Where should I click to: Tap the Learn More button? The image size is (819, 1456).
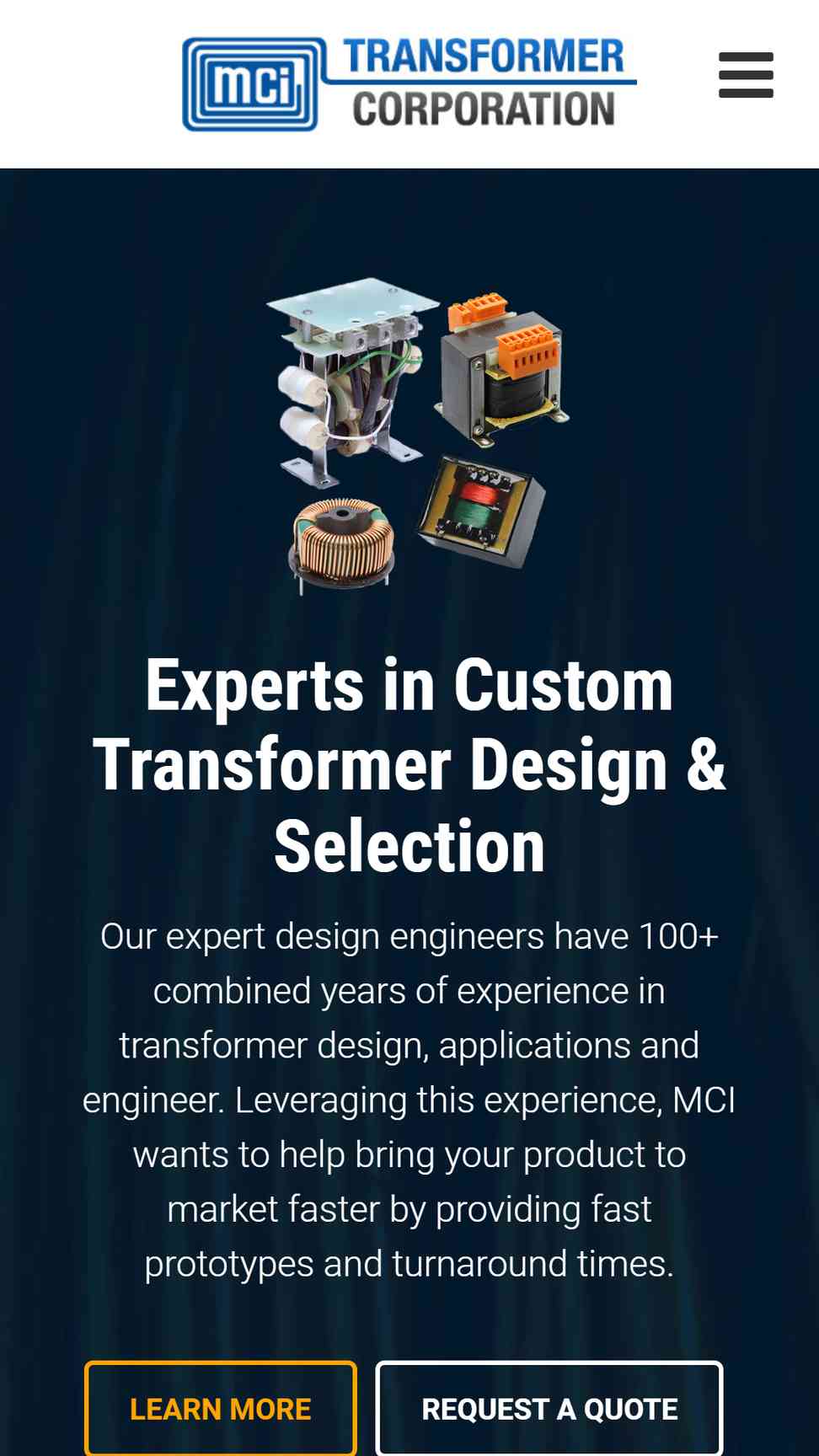pyautogui.click(x=221, y=1408)
